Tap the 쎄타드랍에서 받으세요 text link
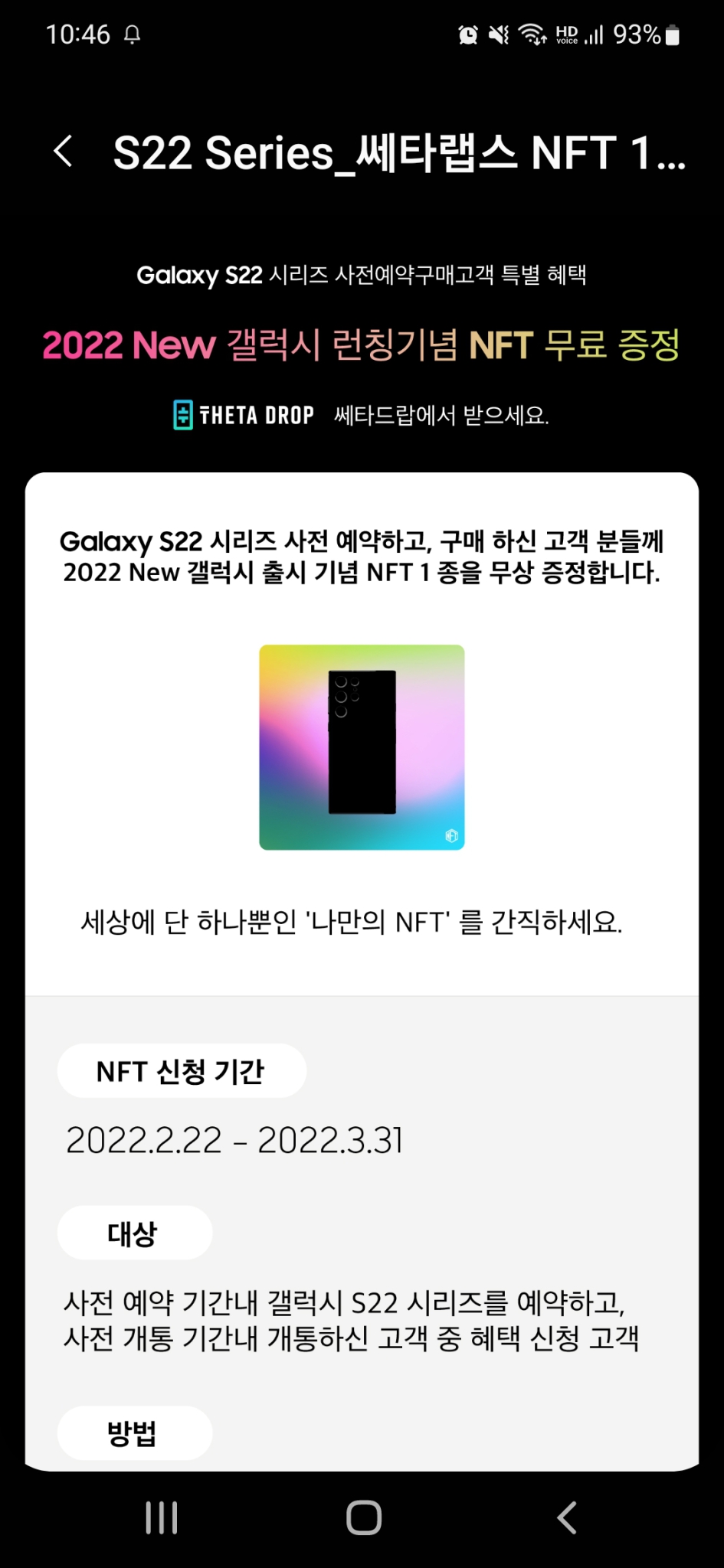Image resolution: width=724 pixels, height=1568 pixels. 441,414
